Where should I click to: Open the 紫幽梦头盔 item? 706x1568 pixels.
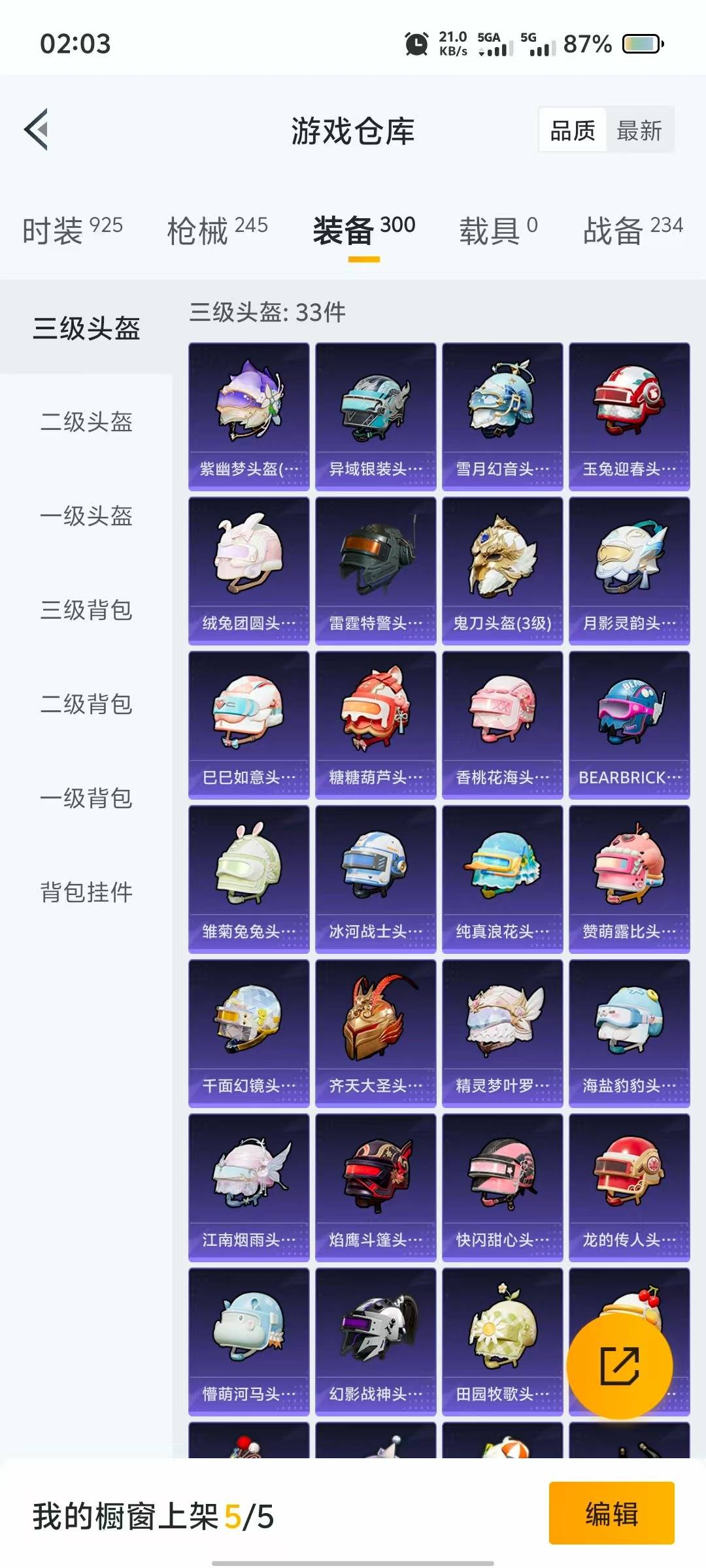248,416
